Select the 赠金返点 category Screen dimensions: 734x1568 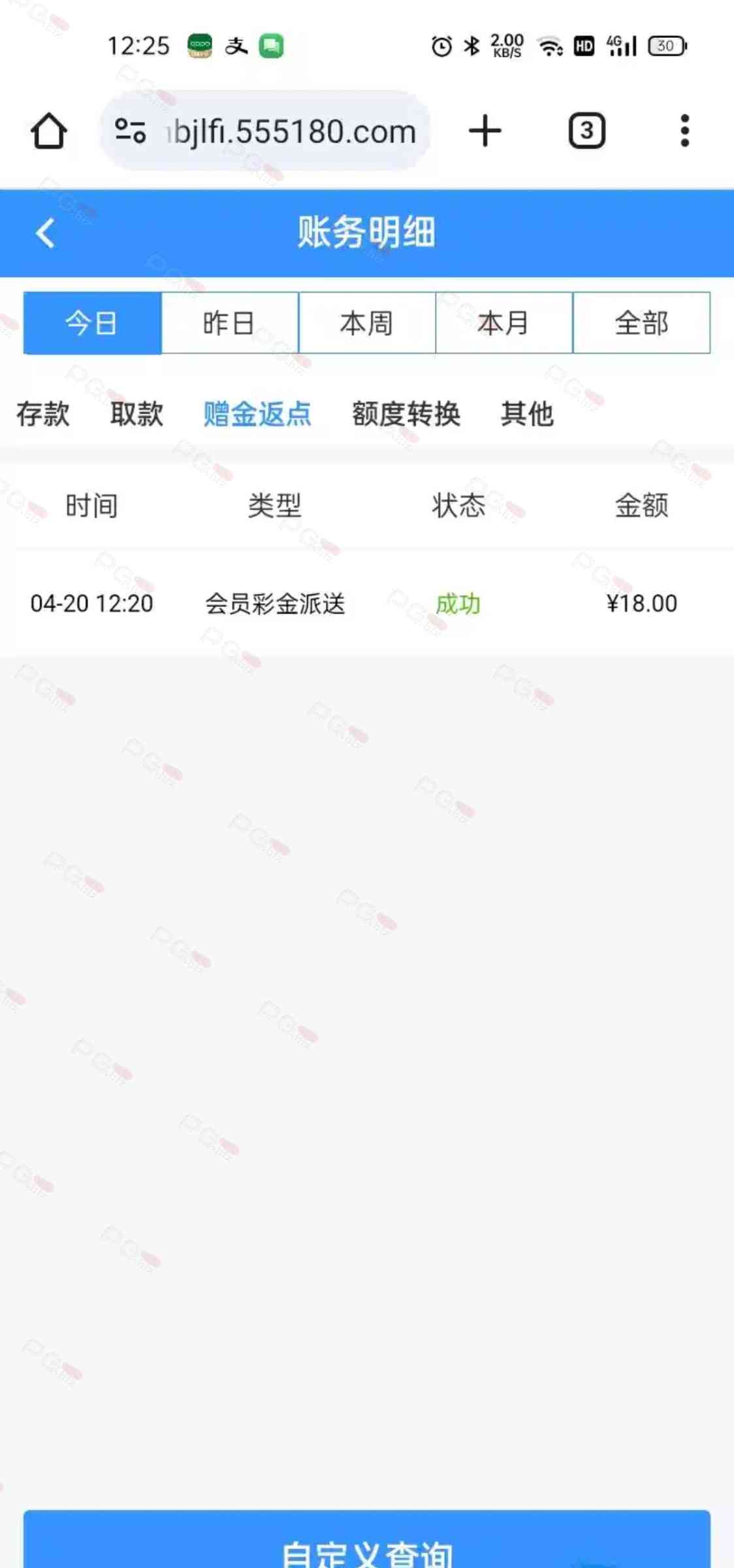(x=257, y=414)
